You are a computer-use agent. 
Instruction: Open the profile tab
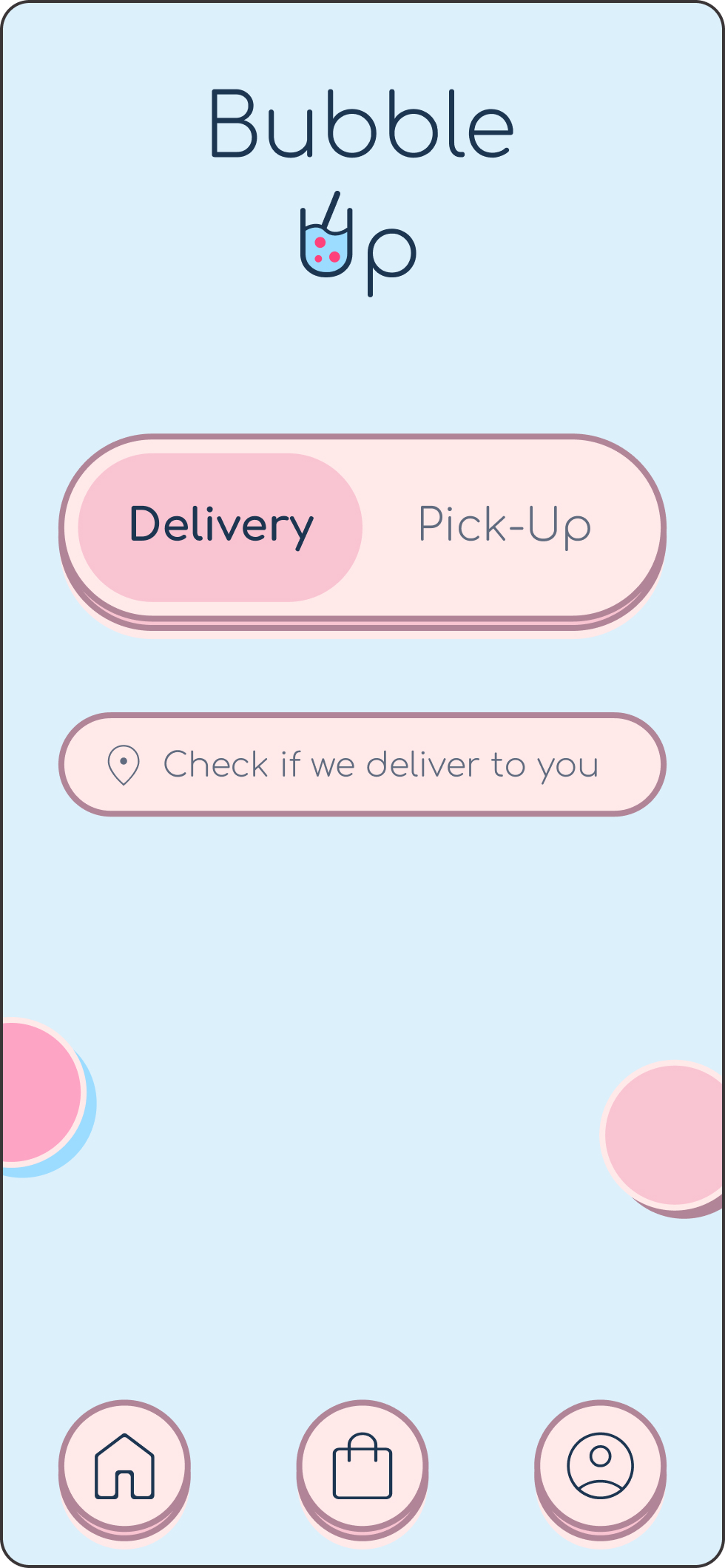(x=600, y=1466)
